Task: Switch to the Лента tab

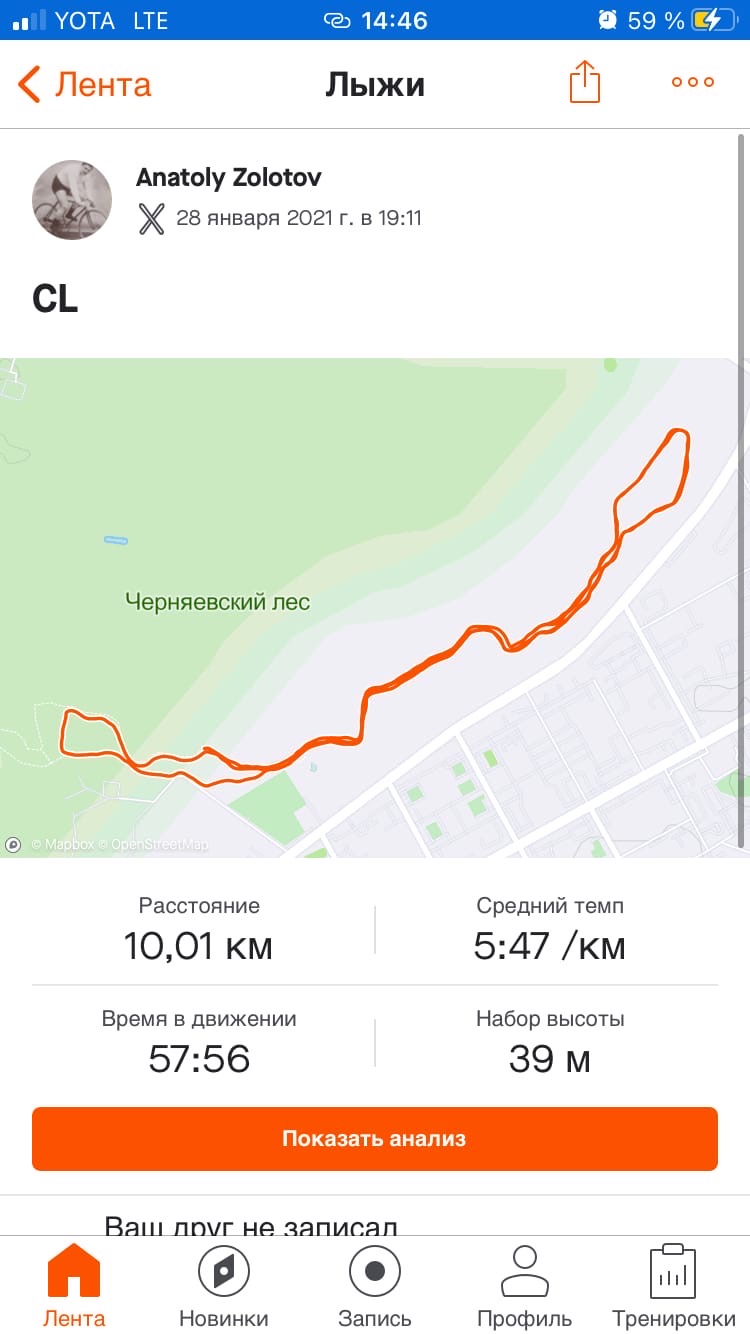Action: point(74,1285)
